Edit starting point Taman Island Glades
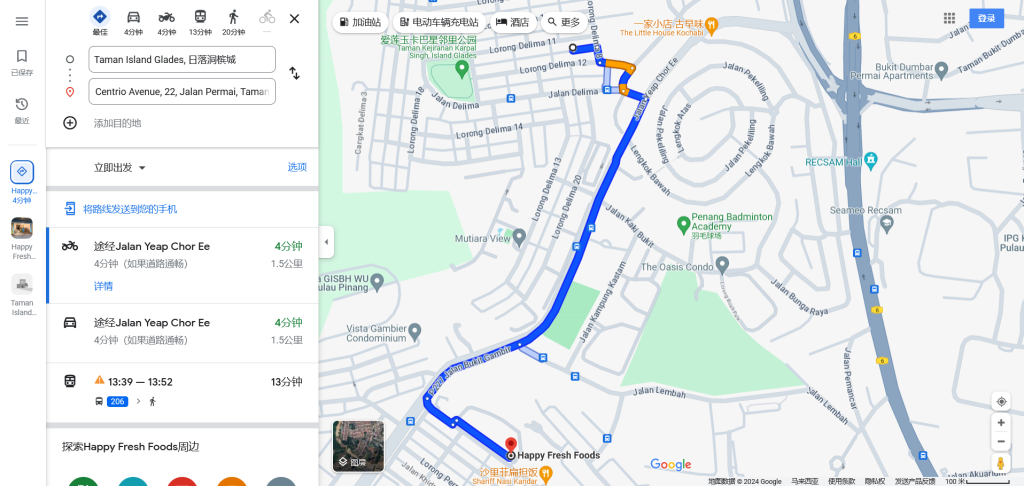The height and width of the screenshot is (486, 1024). (182, 60)
